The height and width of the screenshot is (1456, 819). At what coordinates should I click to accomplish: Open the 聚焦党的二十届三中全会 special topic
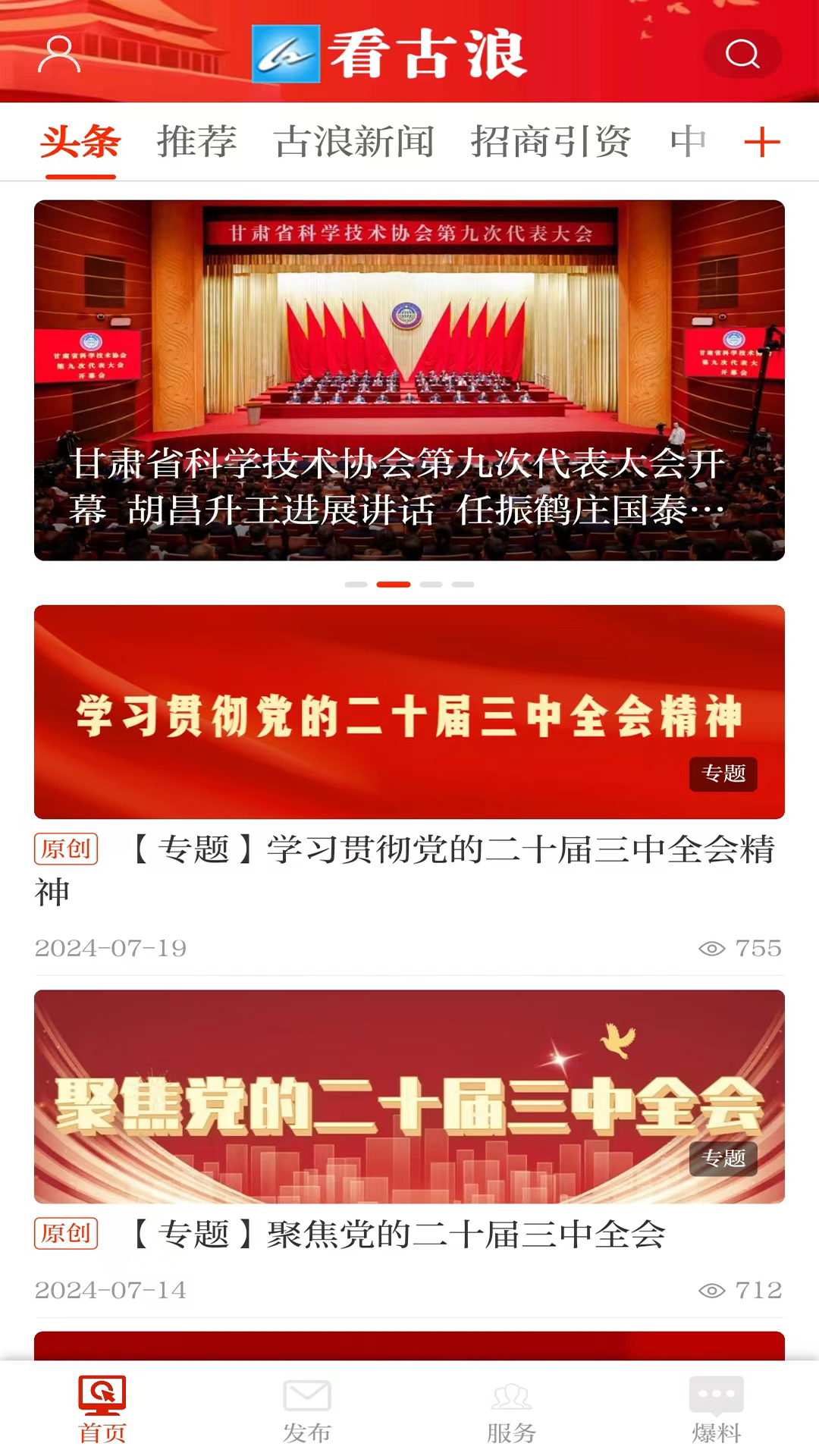(409, 1096)
